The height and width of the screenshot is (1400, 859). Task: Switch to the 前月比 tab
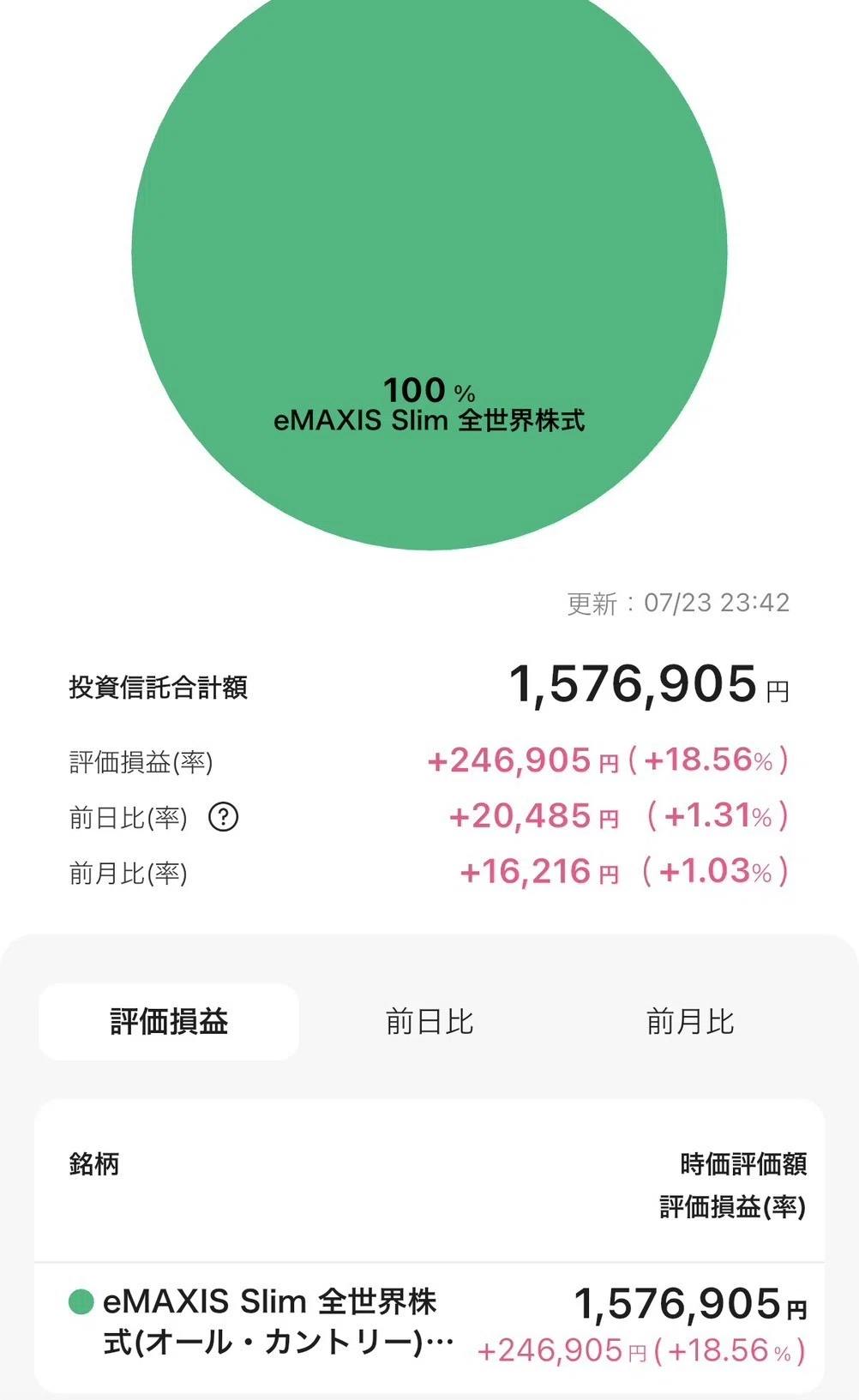690,1022
